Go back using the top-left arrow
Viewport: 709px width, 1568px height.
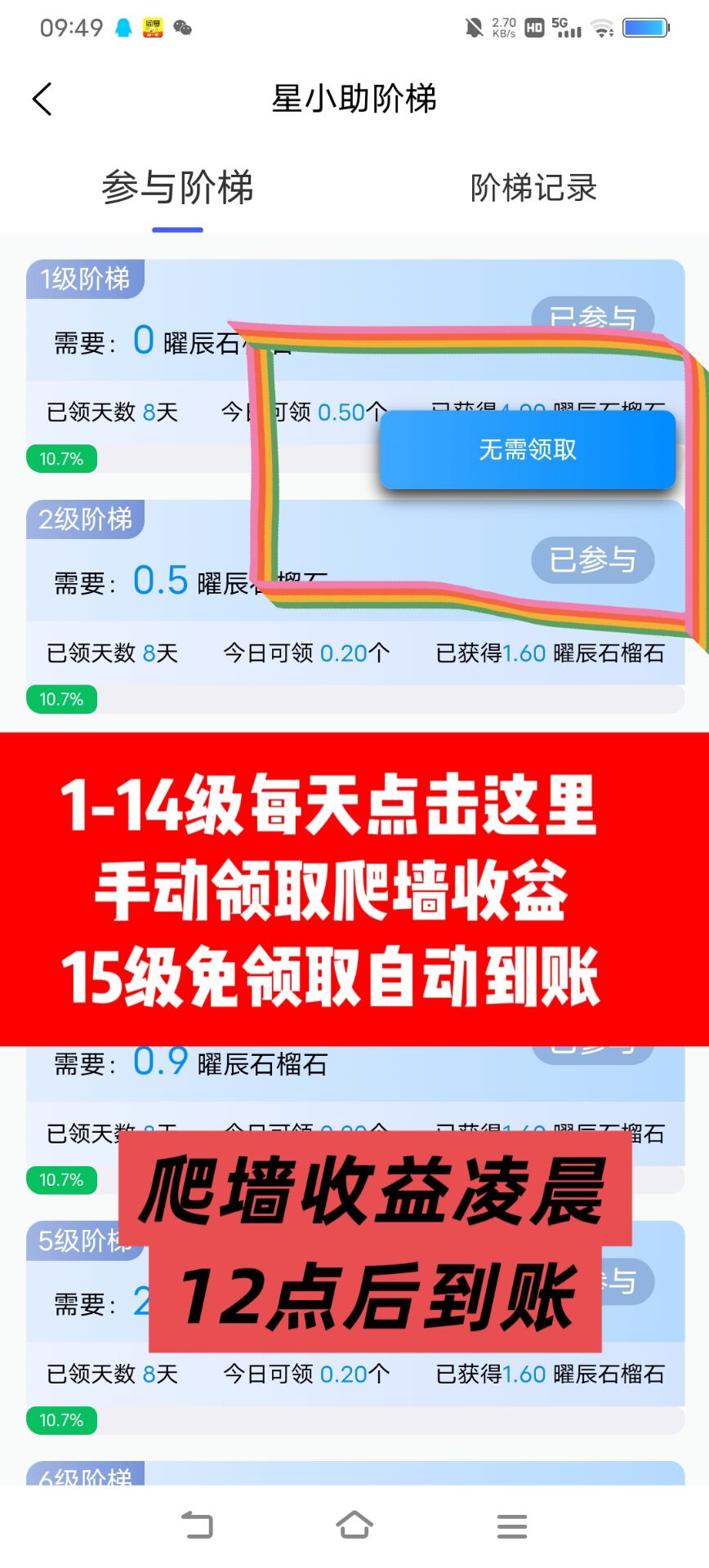coord(42,100)
